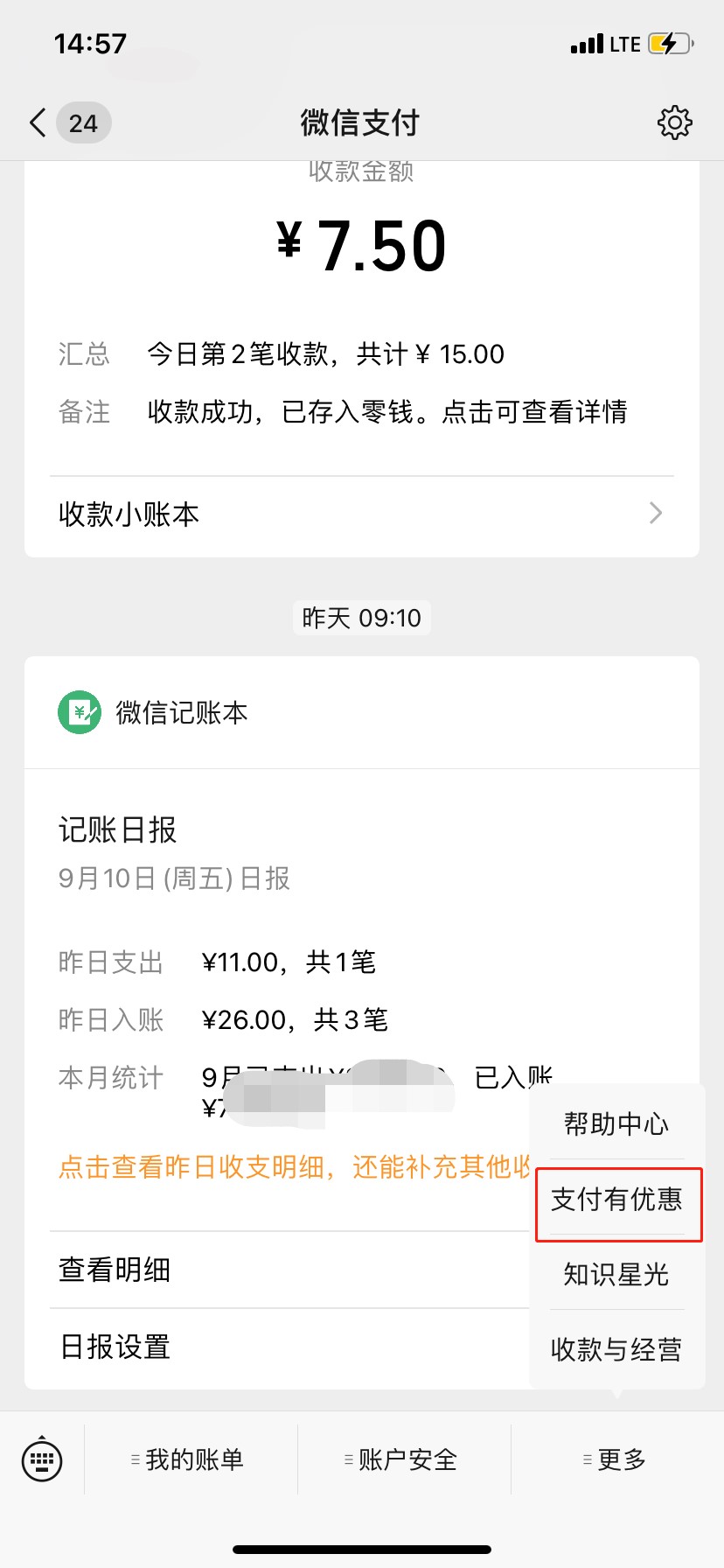This screenshot has height=1568, width=724.
Task: Open the 微信记账本 card header
Action: [362, 712]
